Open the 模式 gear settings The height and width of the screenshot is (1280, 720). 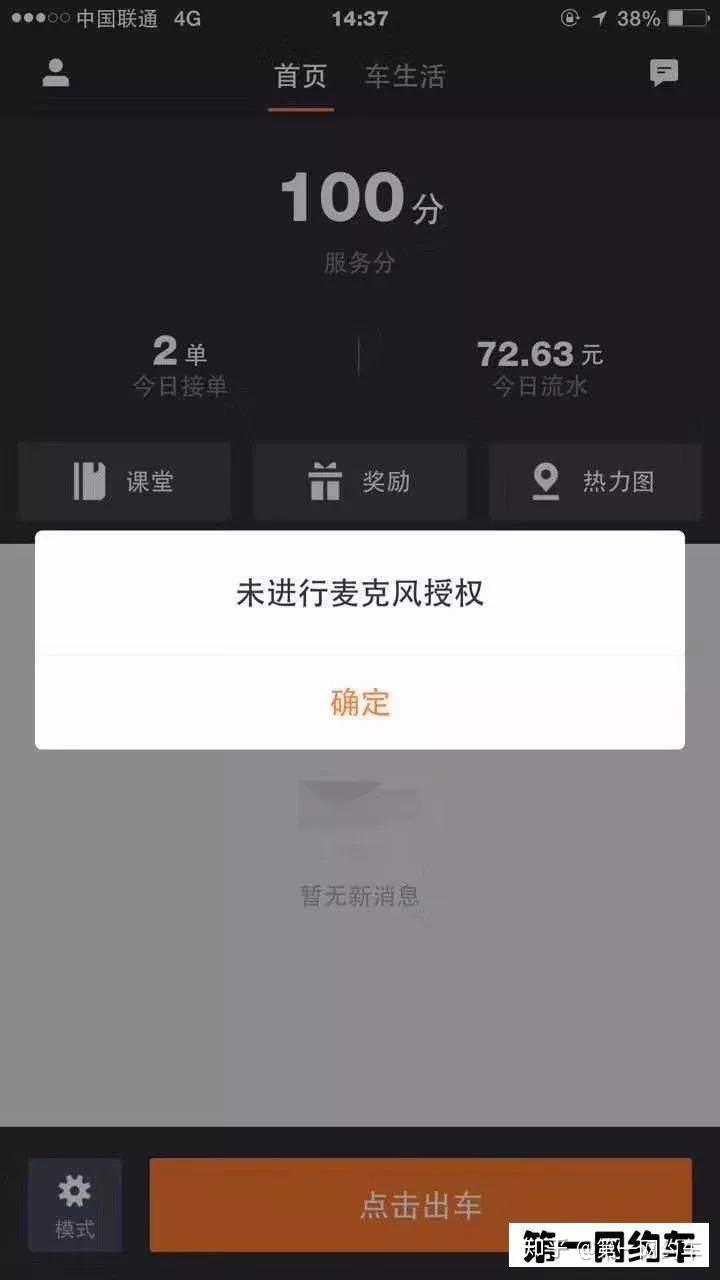(x=73, y=1205)
